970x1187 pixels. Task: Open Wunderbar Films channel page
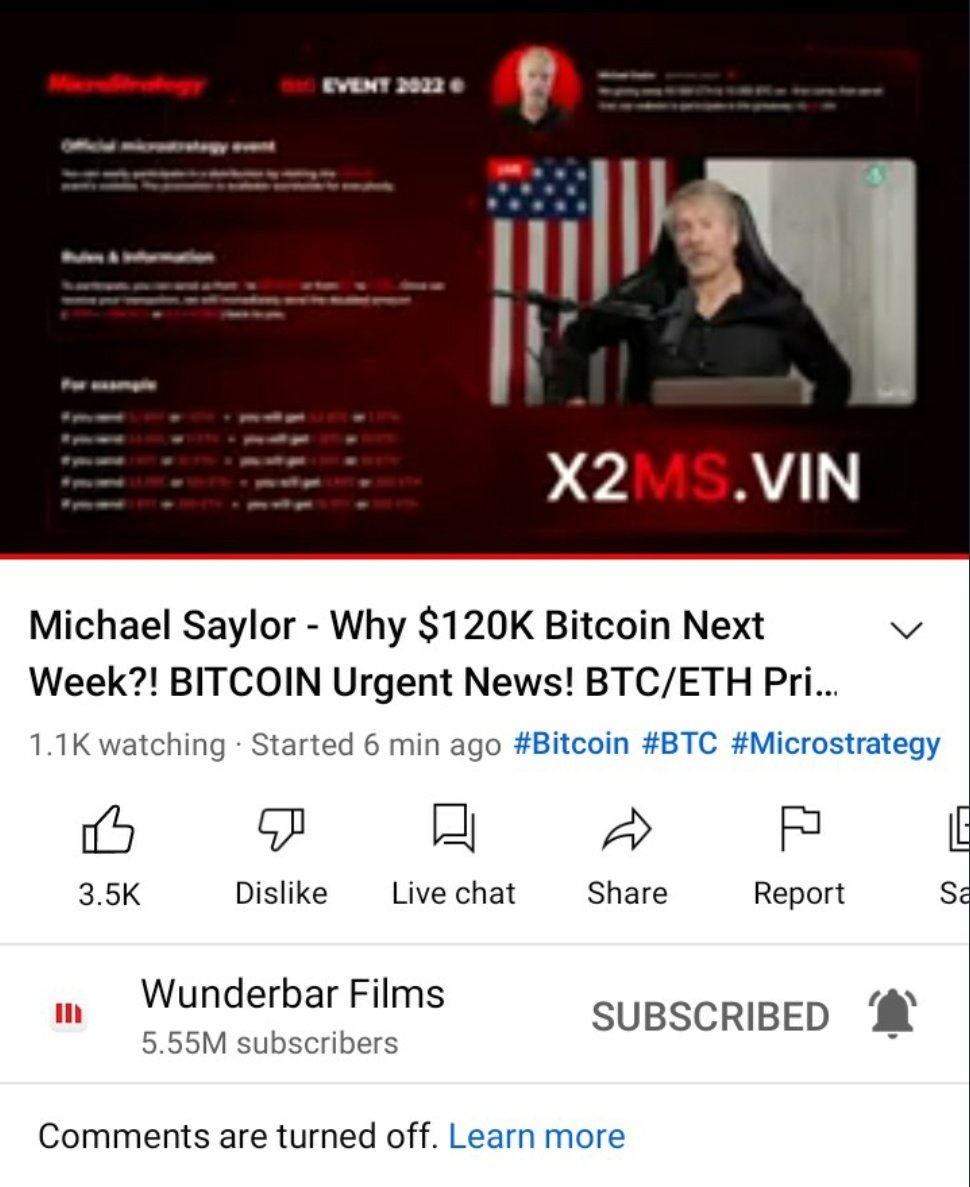[x=292, y=1014]
